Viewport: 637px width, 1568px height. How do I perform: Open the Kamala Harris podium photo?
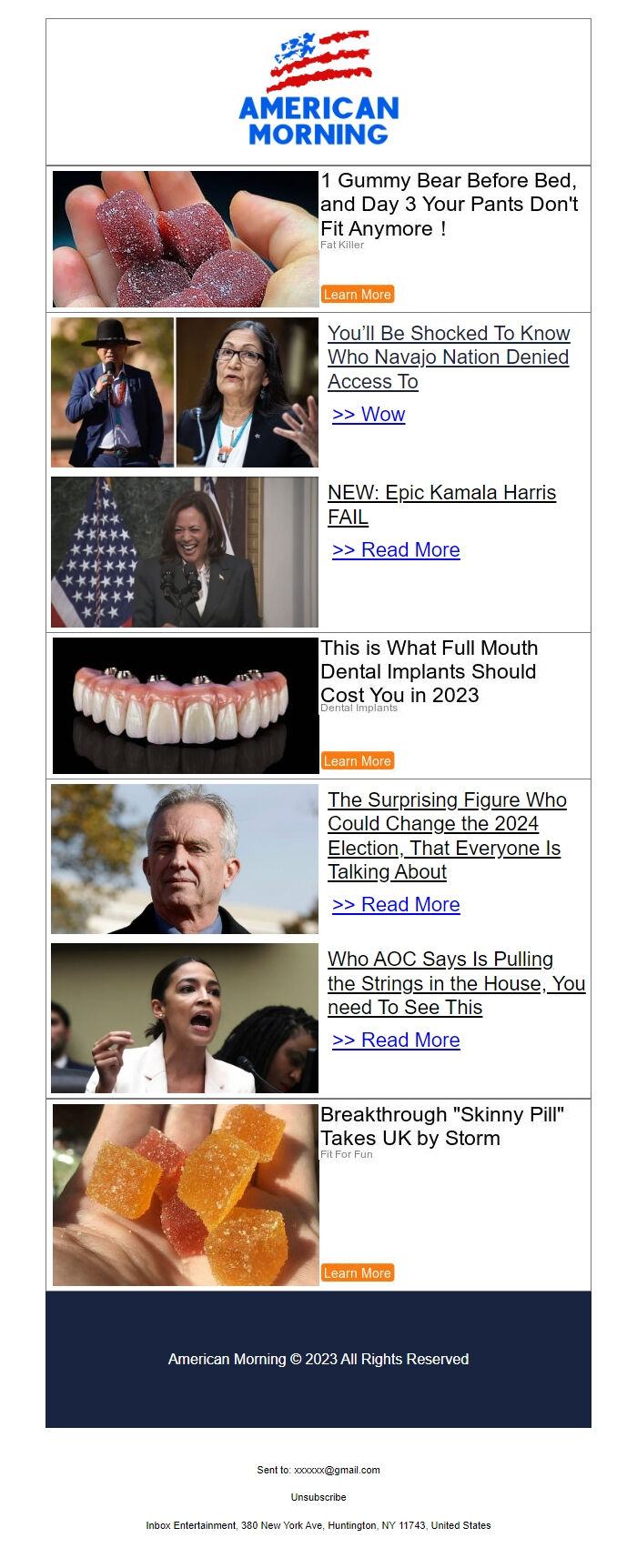(x=185, y=552)
